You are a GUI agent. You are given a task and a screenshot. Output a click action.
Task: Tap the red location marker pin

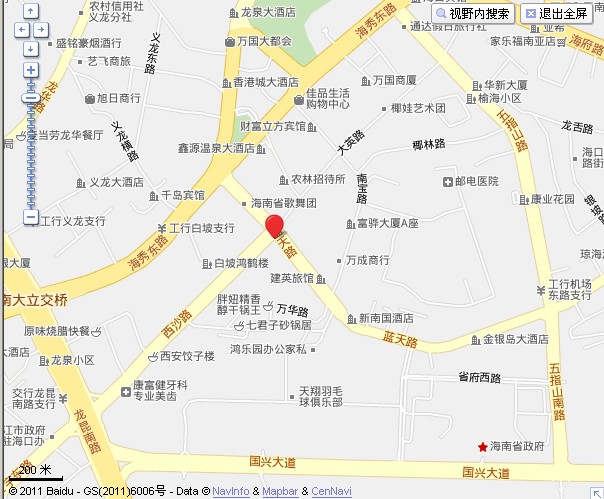pos(274,225)
